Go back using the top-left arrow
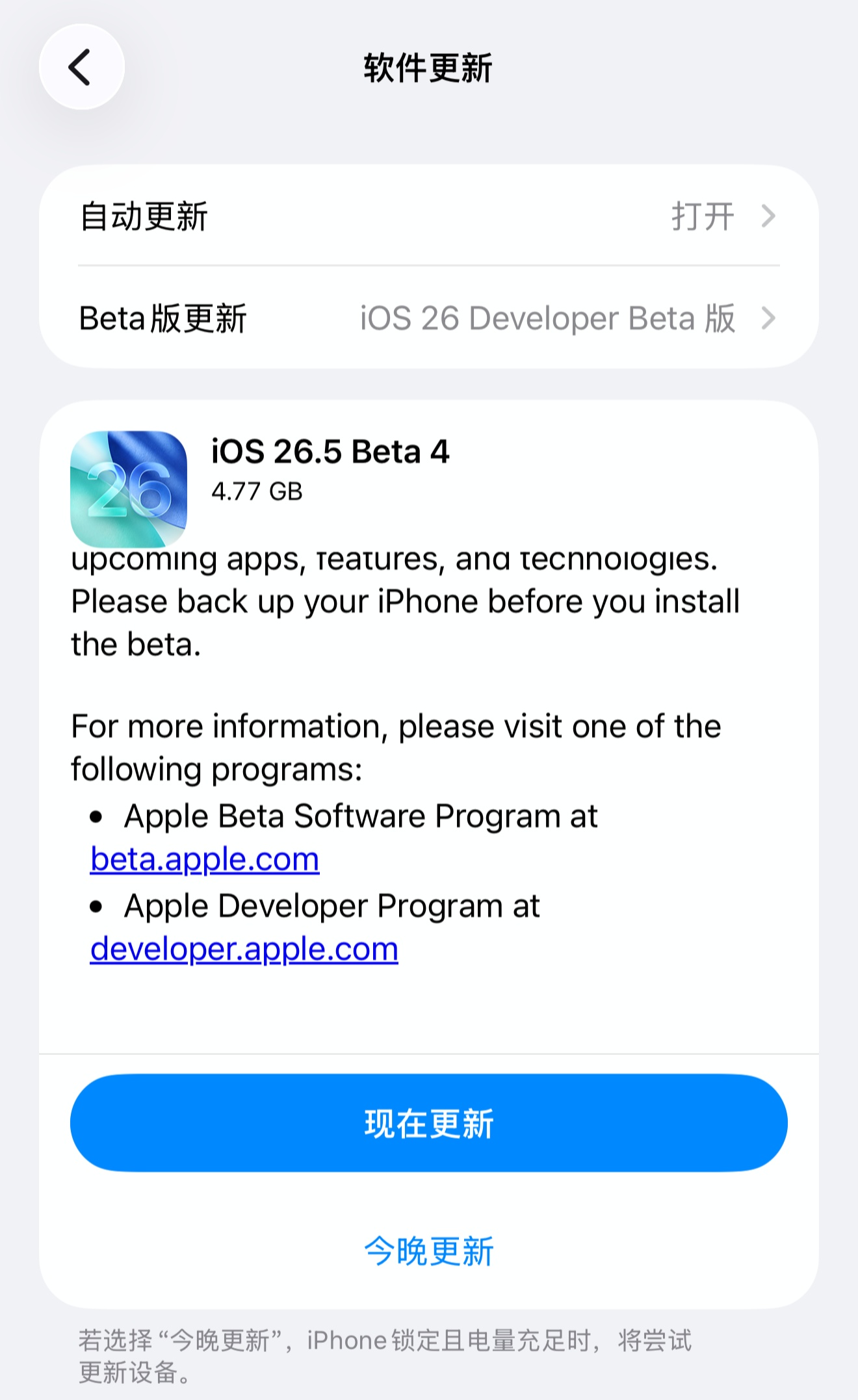Screen dimensions: 858x1400 (x=81, y=67)
